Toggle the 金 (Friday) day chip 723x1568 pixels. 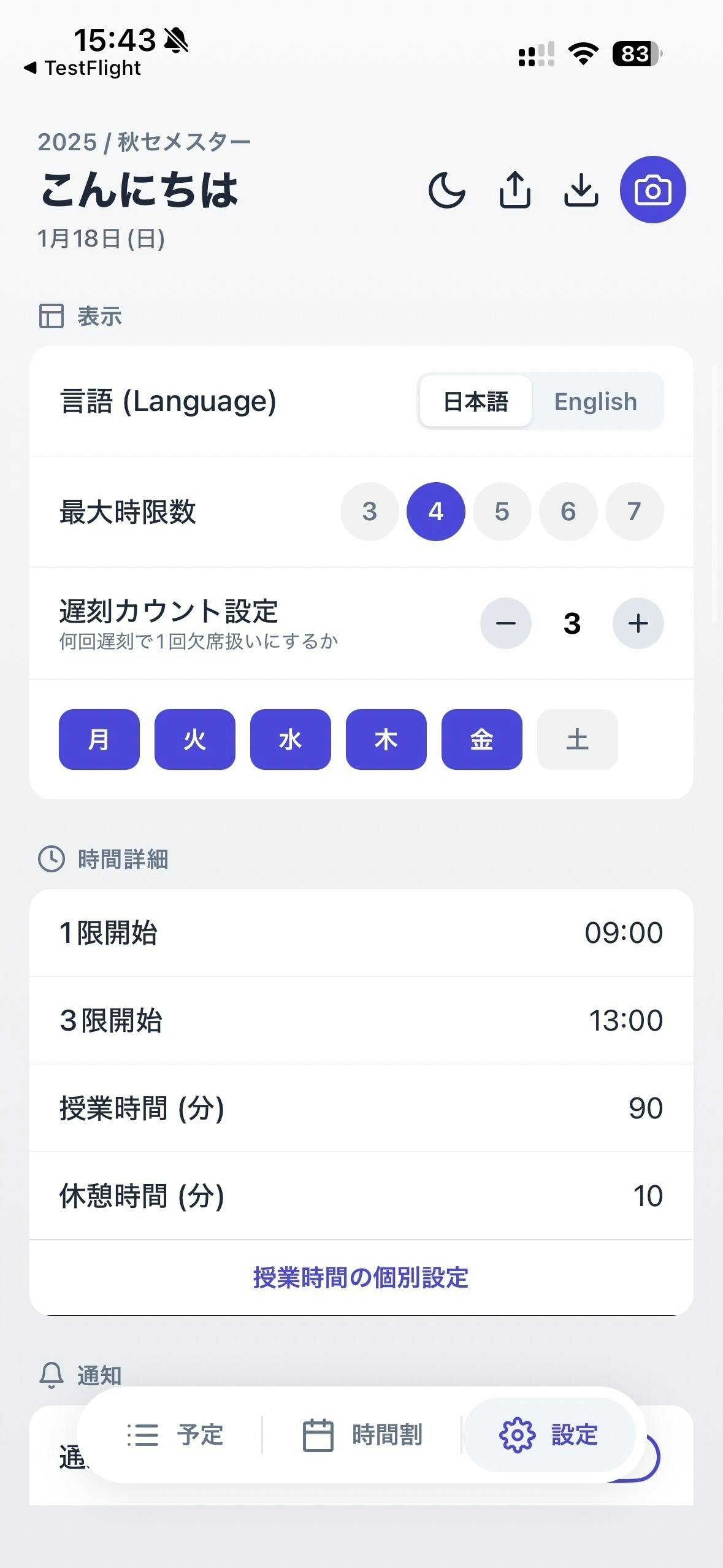tap(481, 739)
